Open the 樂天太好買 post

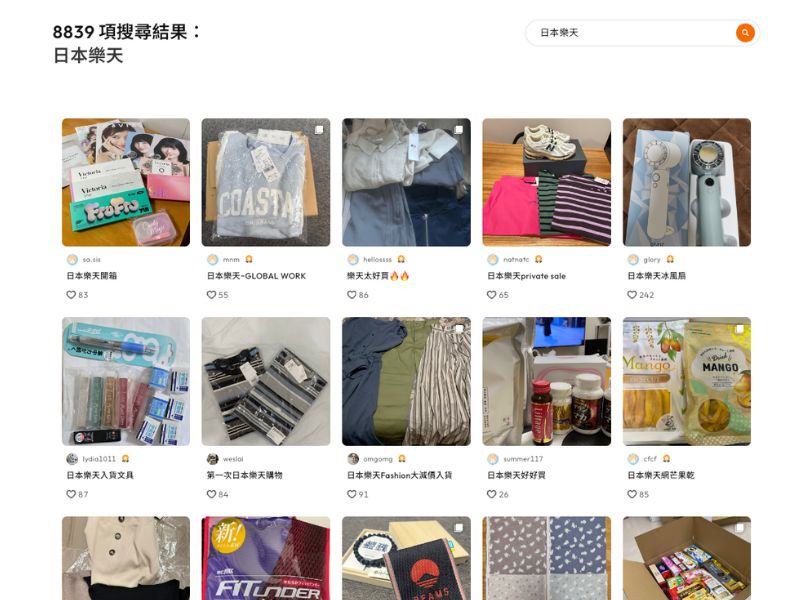tap(406, 183)
